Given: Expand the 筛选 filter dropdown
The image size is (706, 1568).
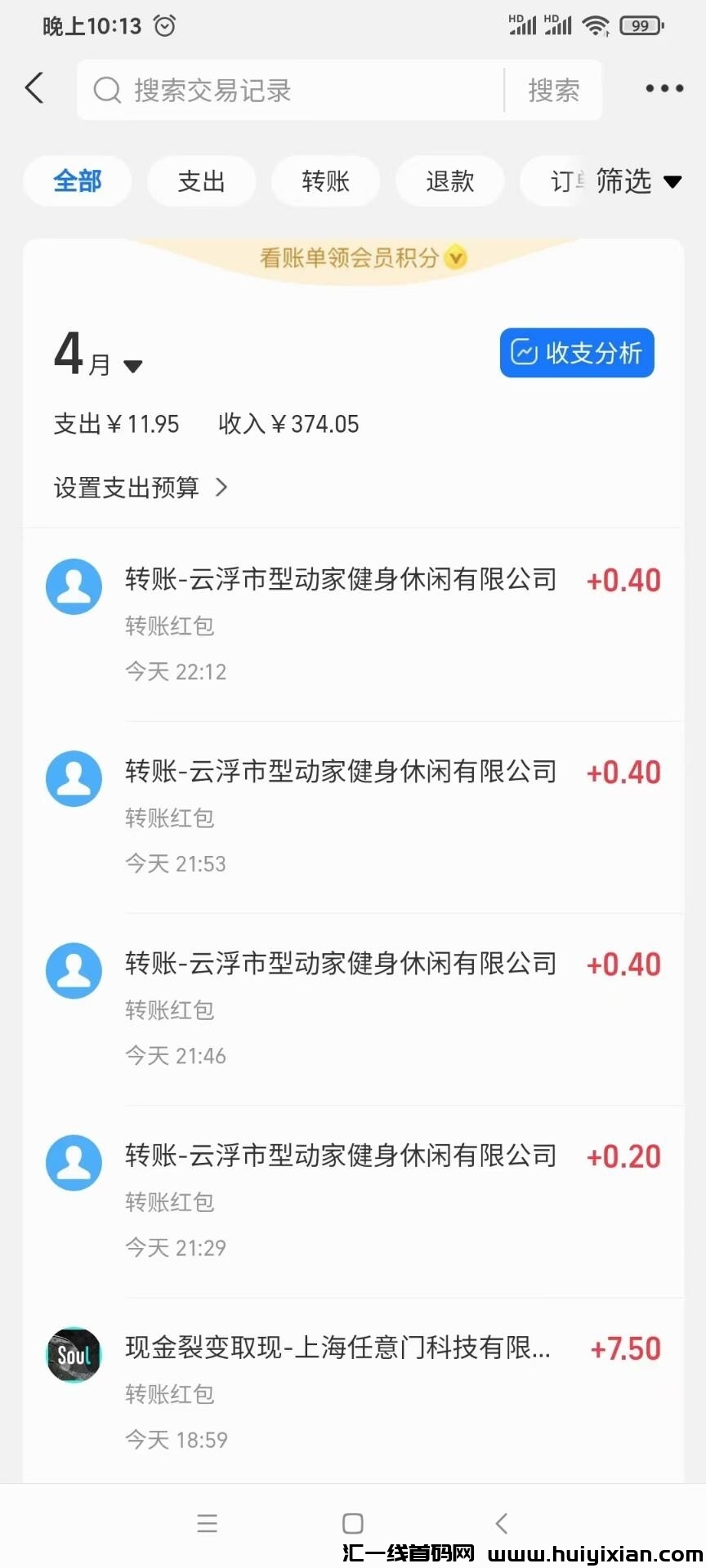Looking at the screenshot, I should (x=637, y=180).
